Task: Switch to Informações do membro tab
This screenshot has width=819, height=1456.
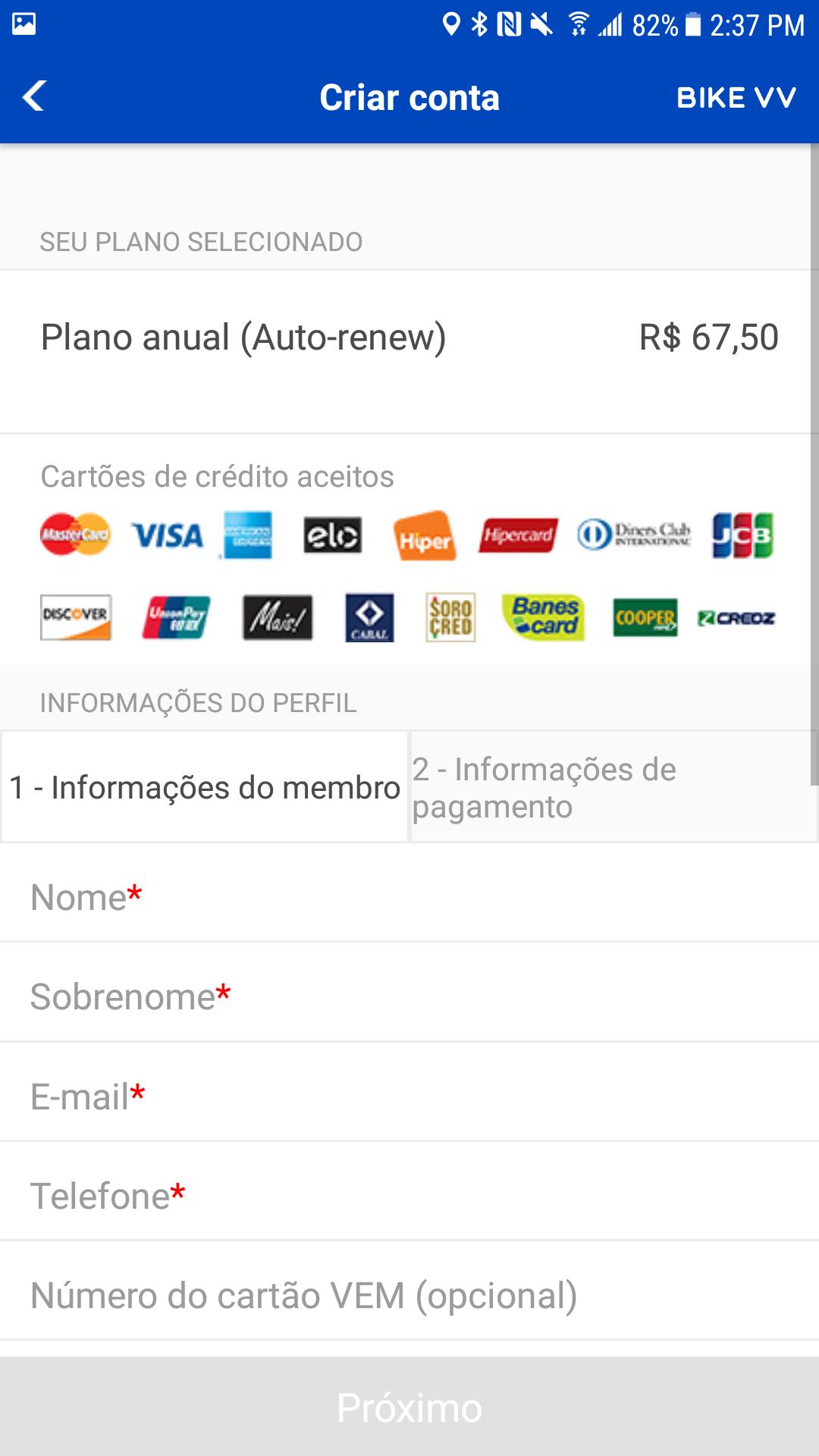Action: pos(205,787)
